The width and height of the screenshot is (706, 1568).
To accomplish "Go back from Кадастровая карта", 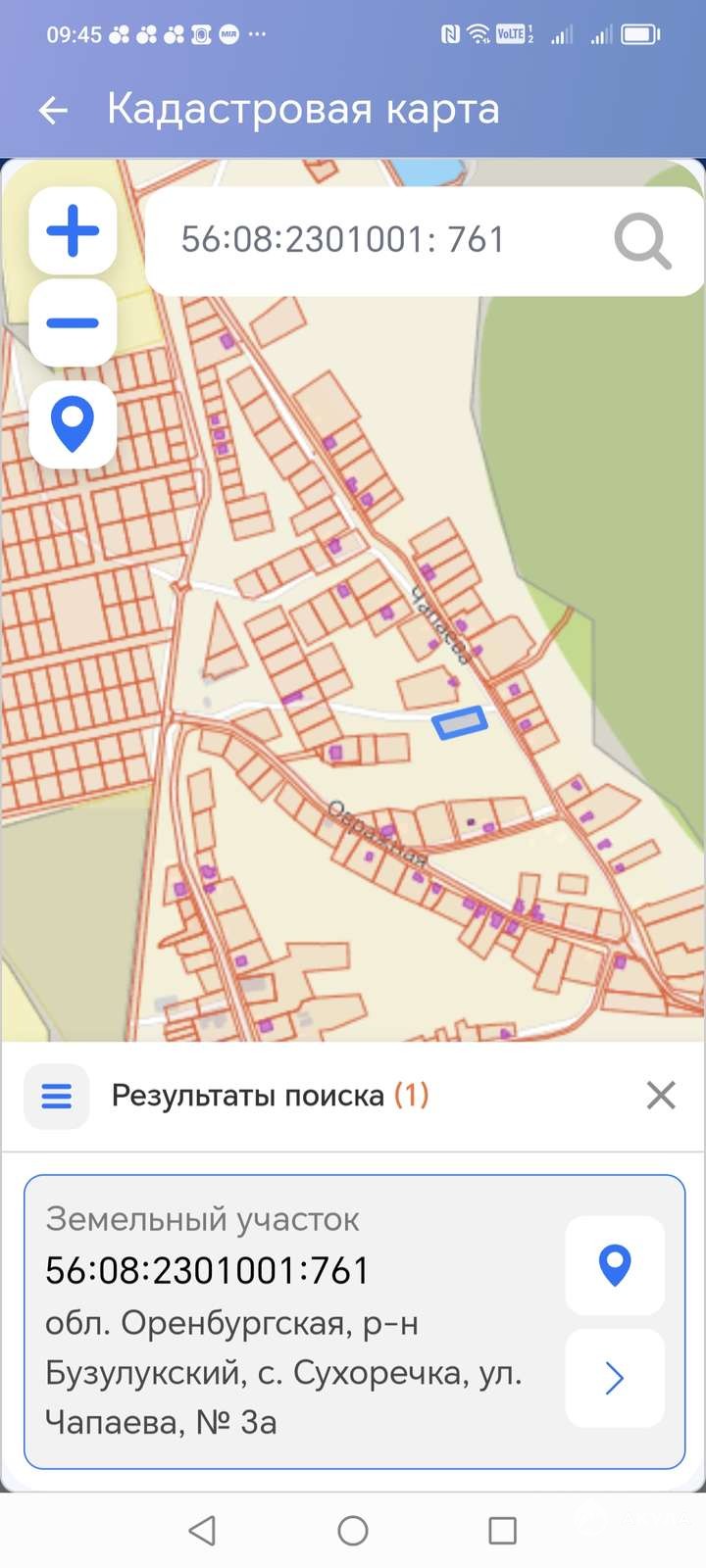I will pos(53,111).
